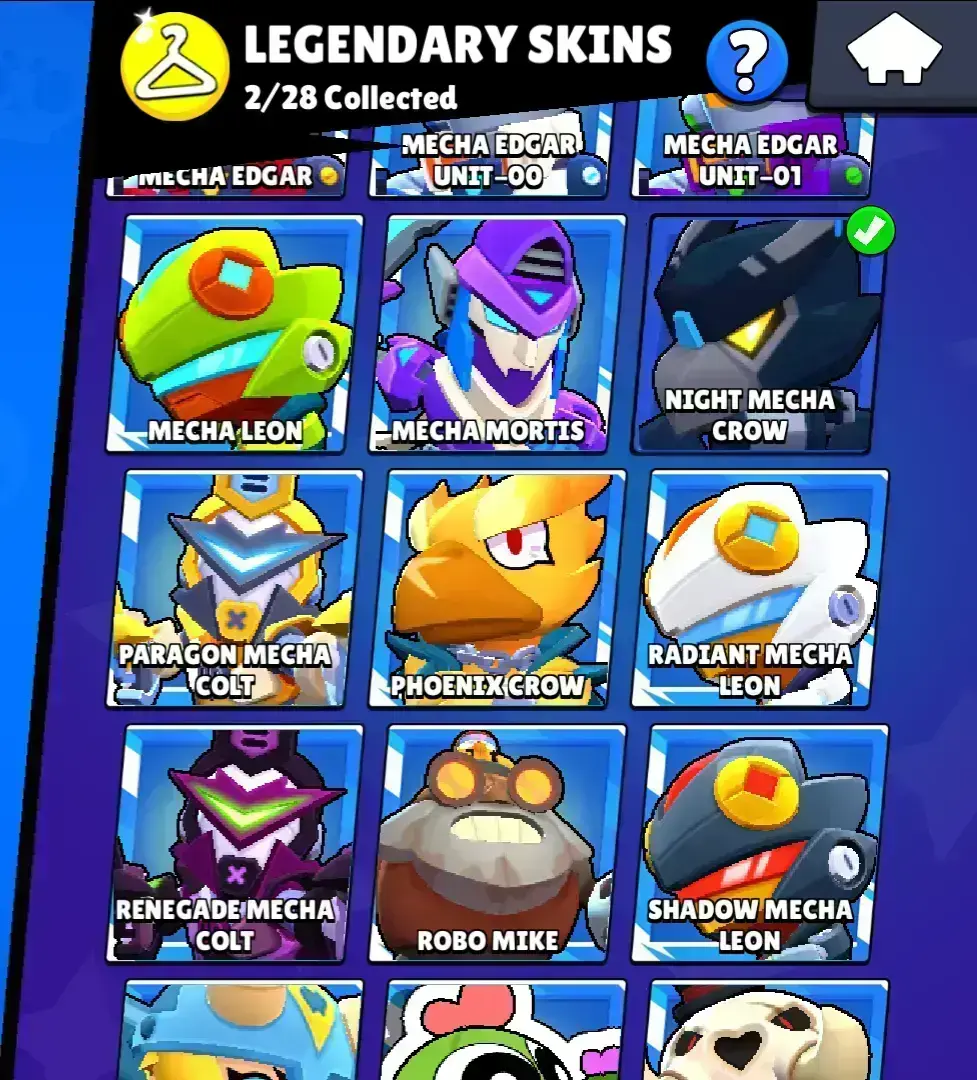The width and height of the screenshot is (977, 1080).
Task: Open the question mark help button
Action: click(x=746, y=58)
